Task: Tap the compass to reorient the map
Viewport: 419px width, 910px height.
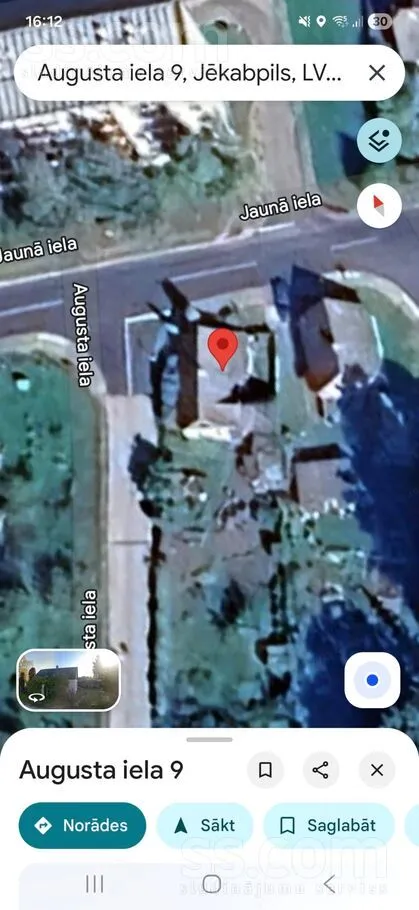Action: (379, 205)
